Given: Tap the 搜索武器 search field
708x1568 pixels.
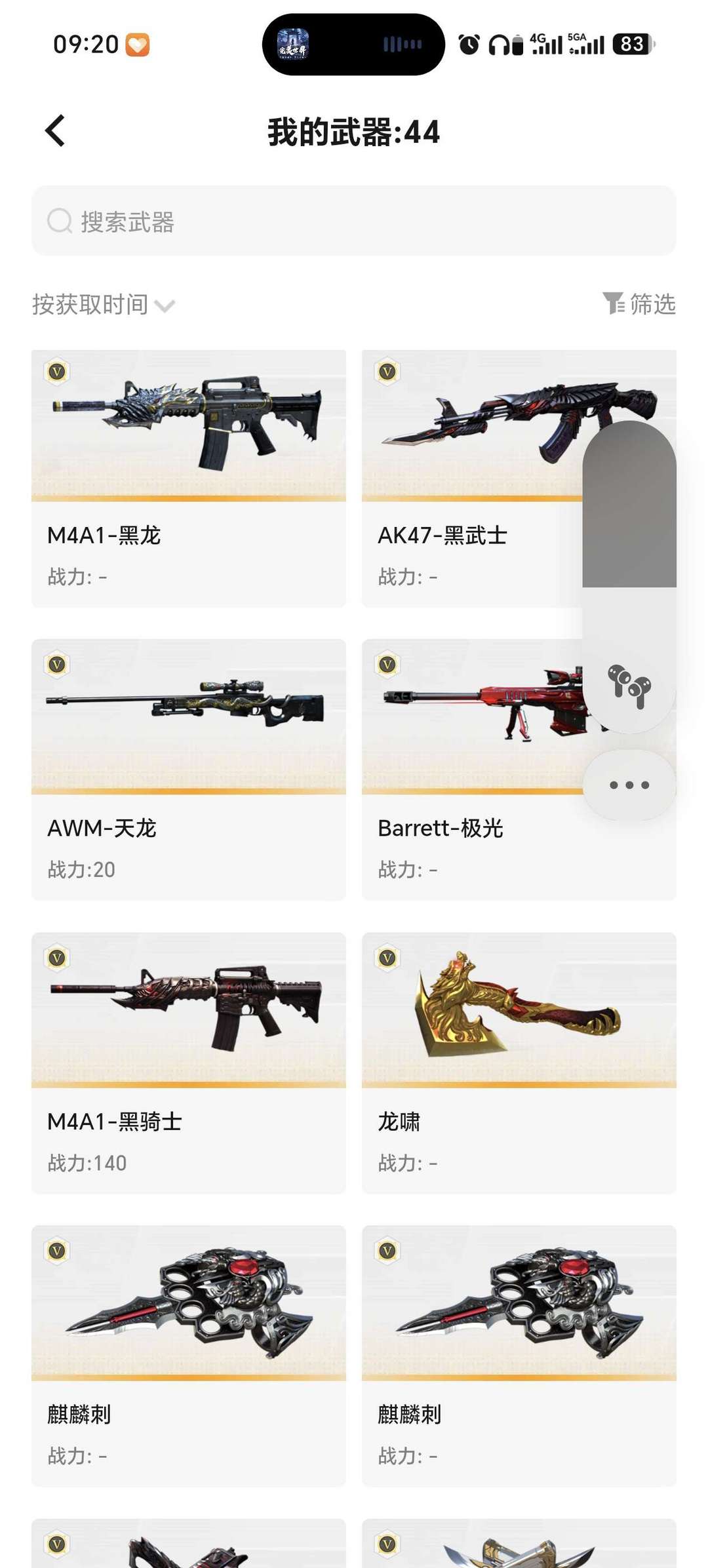Looking at the screenshot, I should click(354, 221).
